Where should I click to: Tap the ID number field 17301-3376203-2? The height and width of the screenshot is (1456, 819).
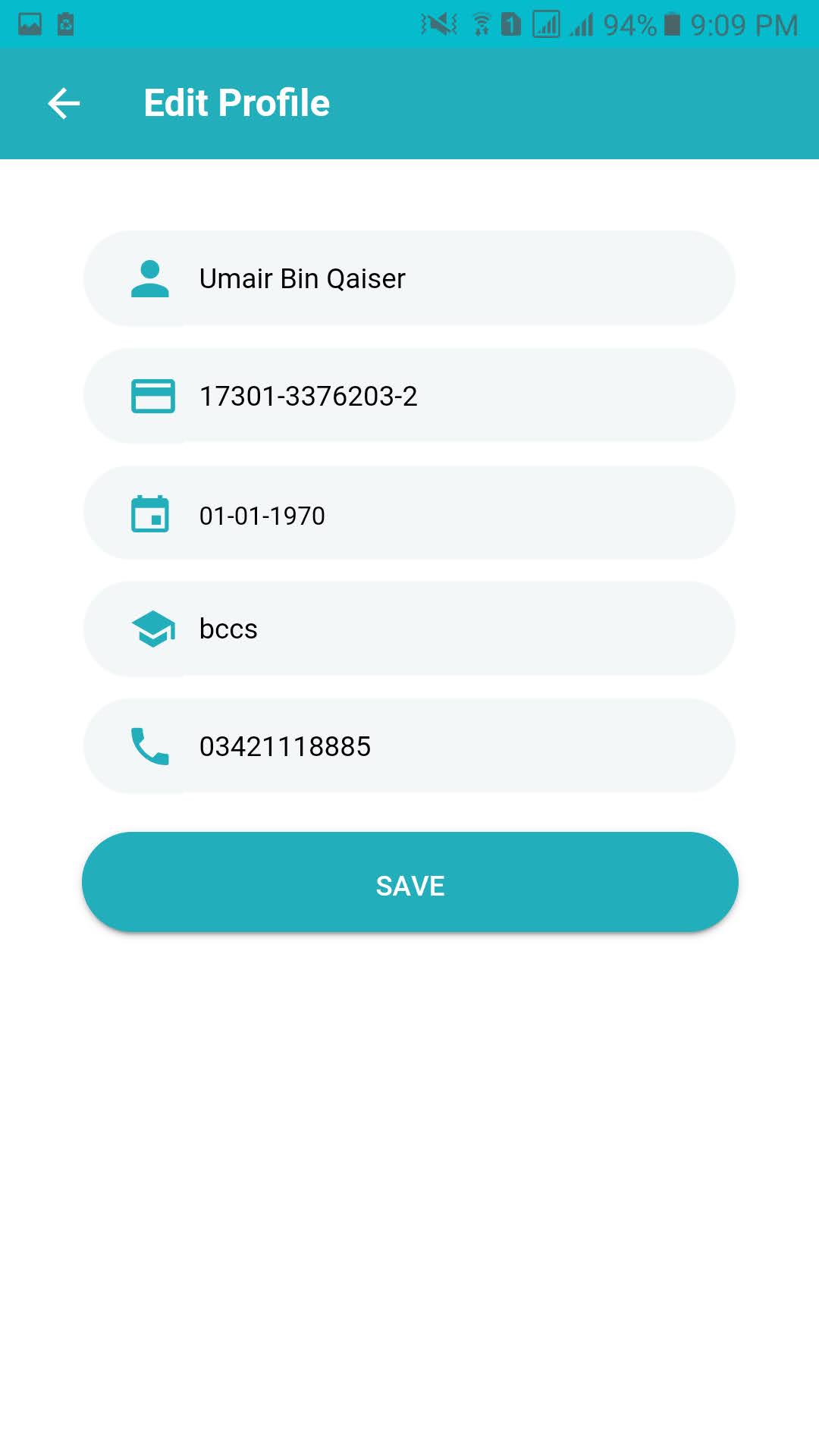(x=409, y=396)
